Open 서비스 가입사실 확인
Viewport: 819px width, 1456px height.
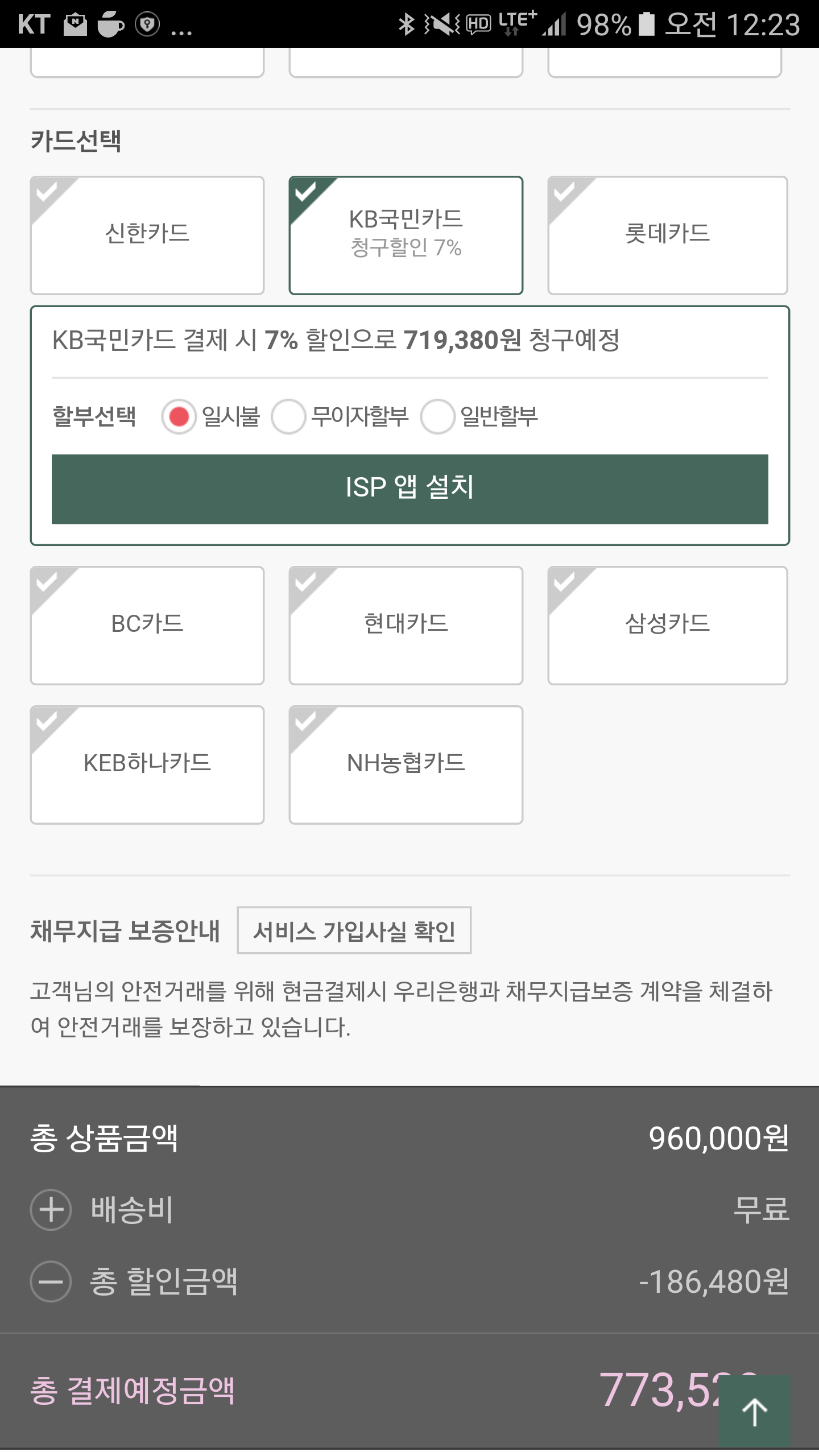tap(354, 930)
